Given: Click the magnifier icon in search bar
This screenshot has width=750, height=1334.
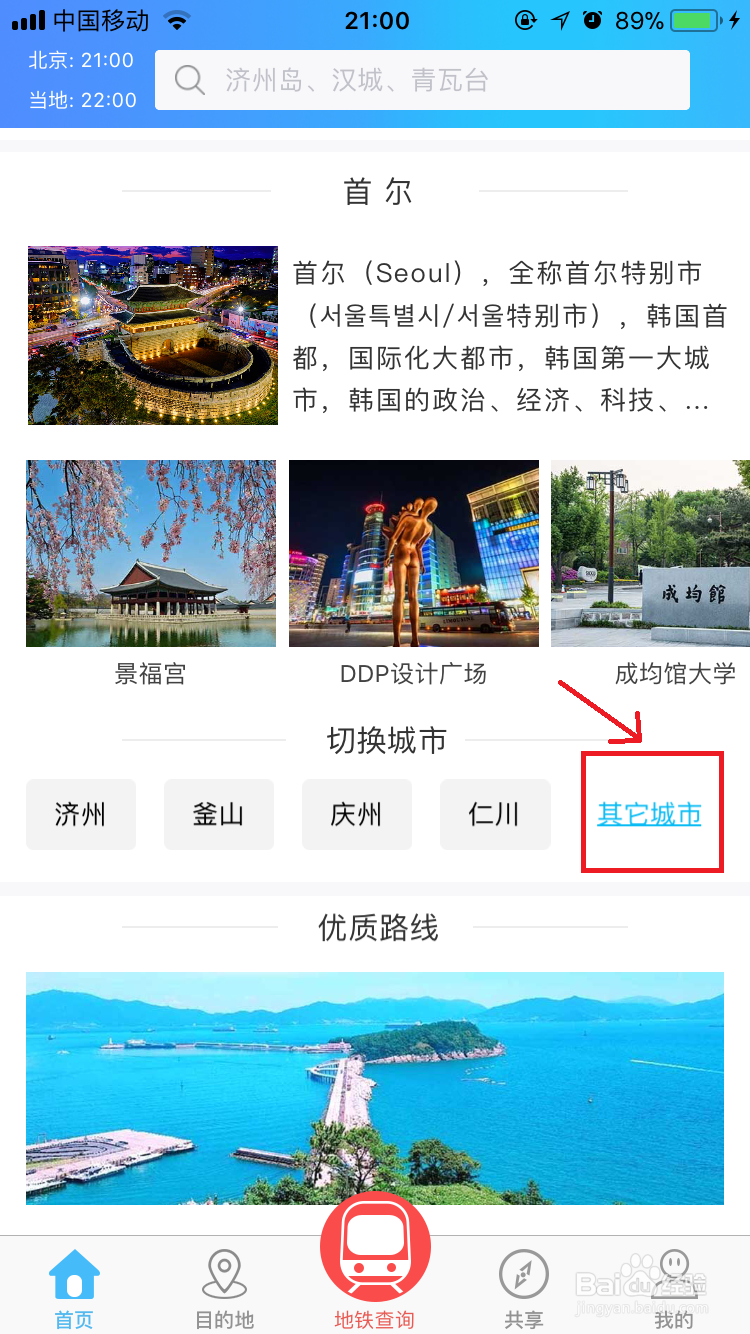Looking at the screenshot, I should pos(189,80).
